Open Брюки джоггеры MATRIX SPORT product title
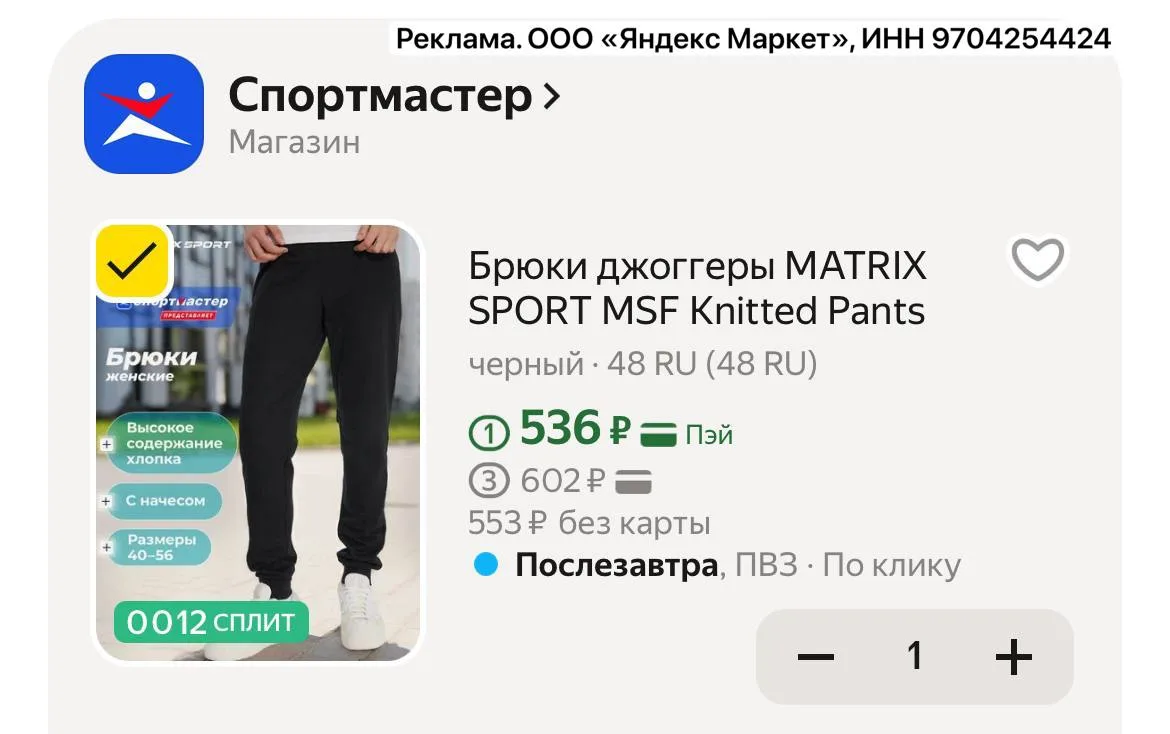Viewport: 1170px width, 734px height. click(697, 288)
